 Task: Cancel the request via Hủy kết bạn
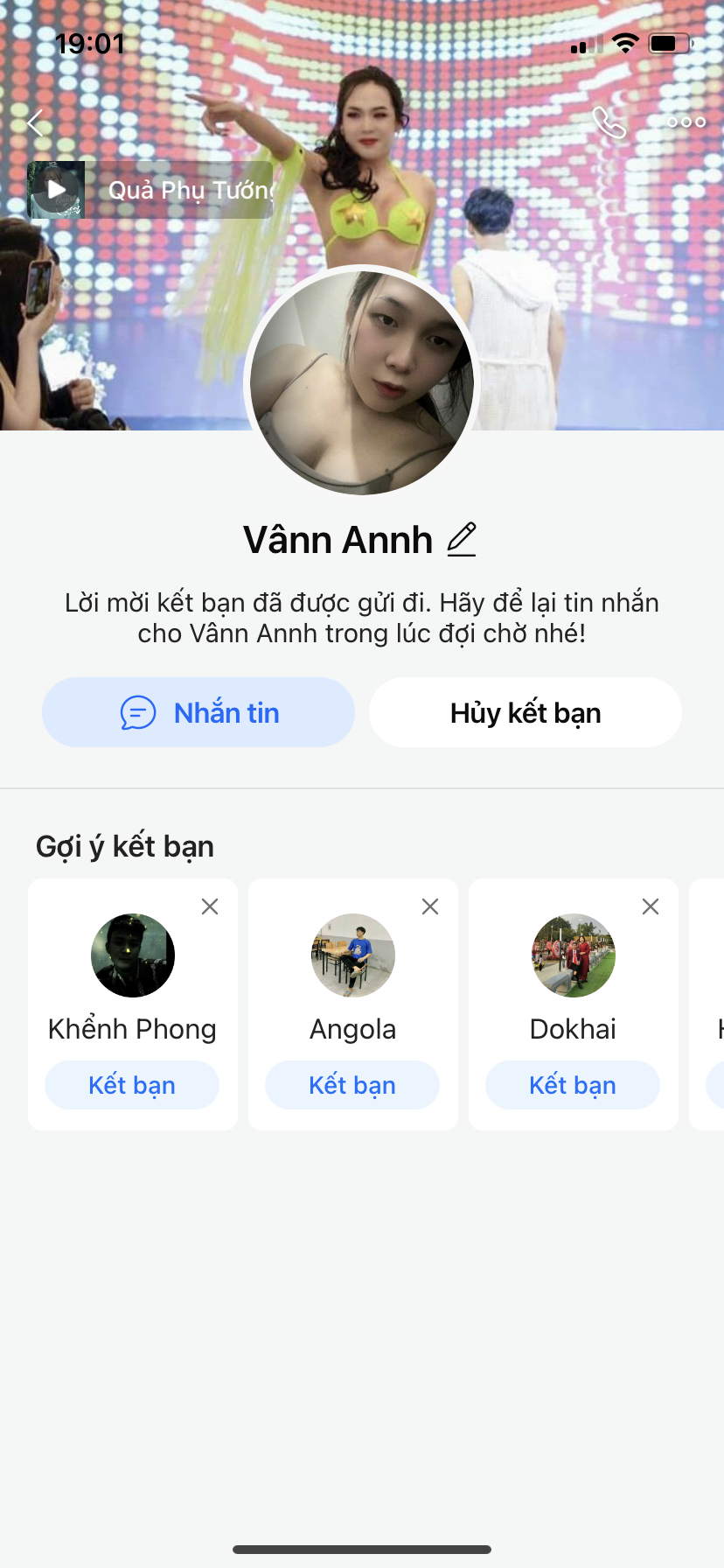click(526, 712)
